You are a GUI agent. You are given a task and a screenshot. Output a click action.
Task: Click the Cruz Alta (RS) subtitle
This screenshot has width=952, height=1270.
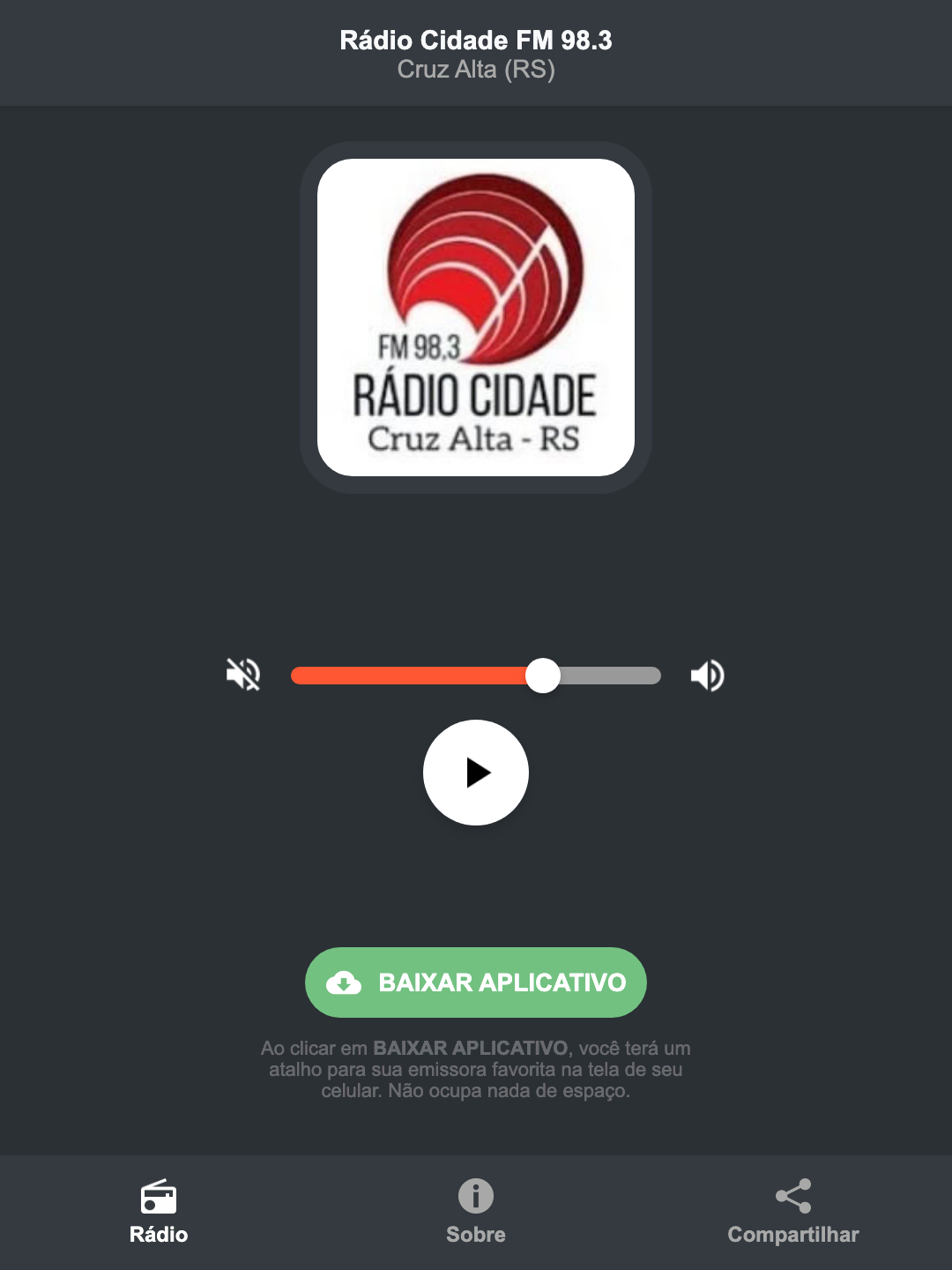pyautogui.click(x=475, y=70)
